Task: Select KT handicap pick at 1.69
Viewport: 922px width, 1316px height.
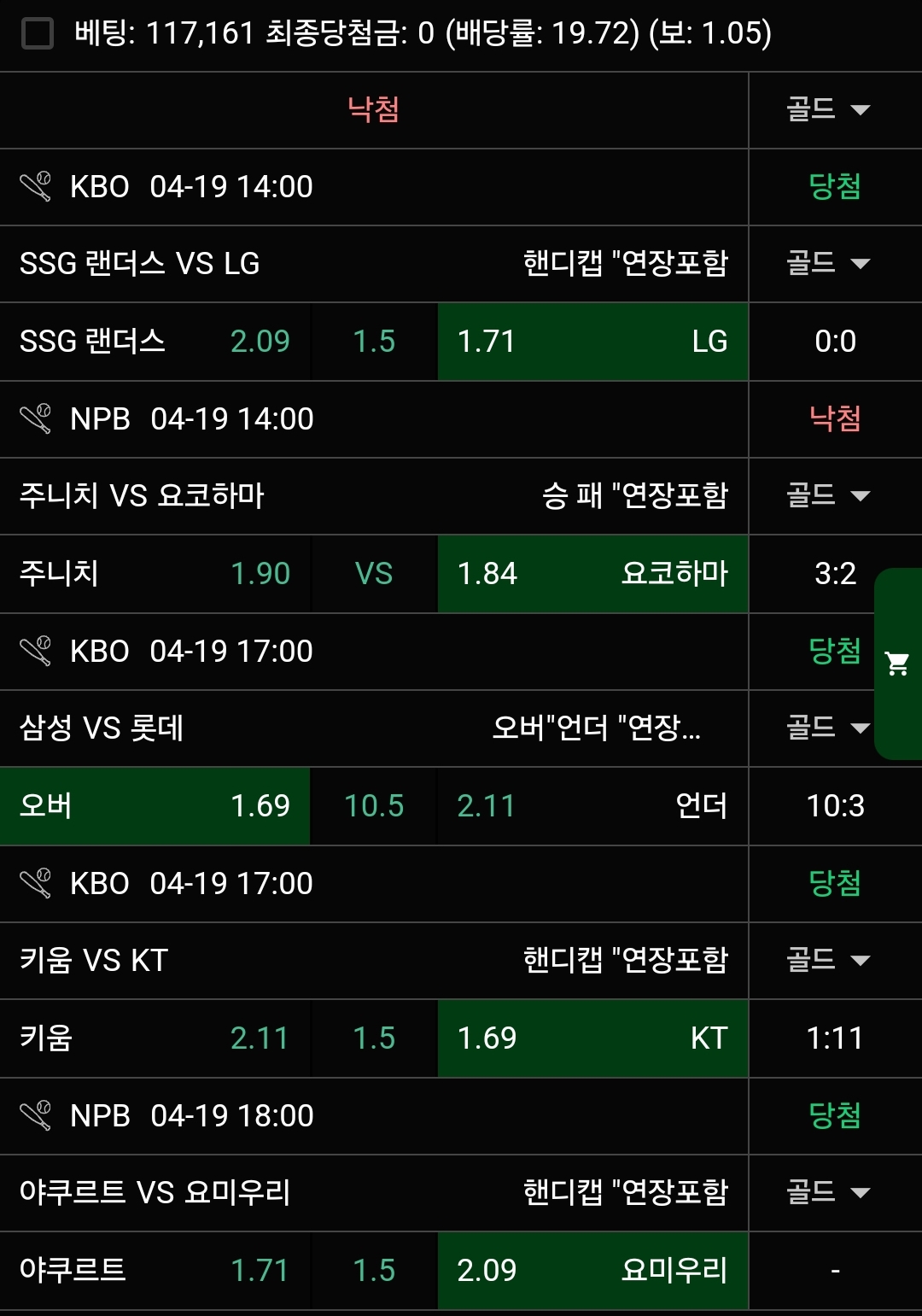Action: point(592,1038)
